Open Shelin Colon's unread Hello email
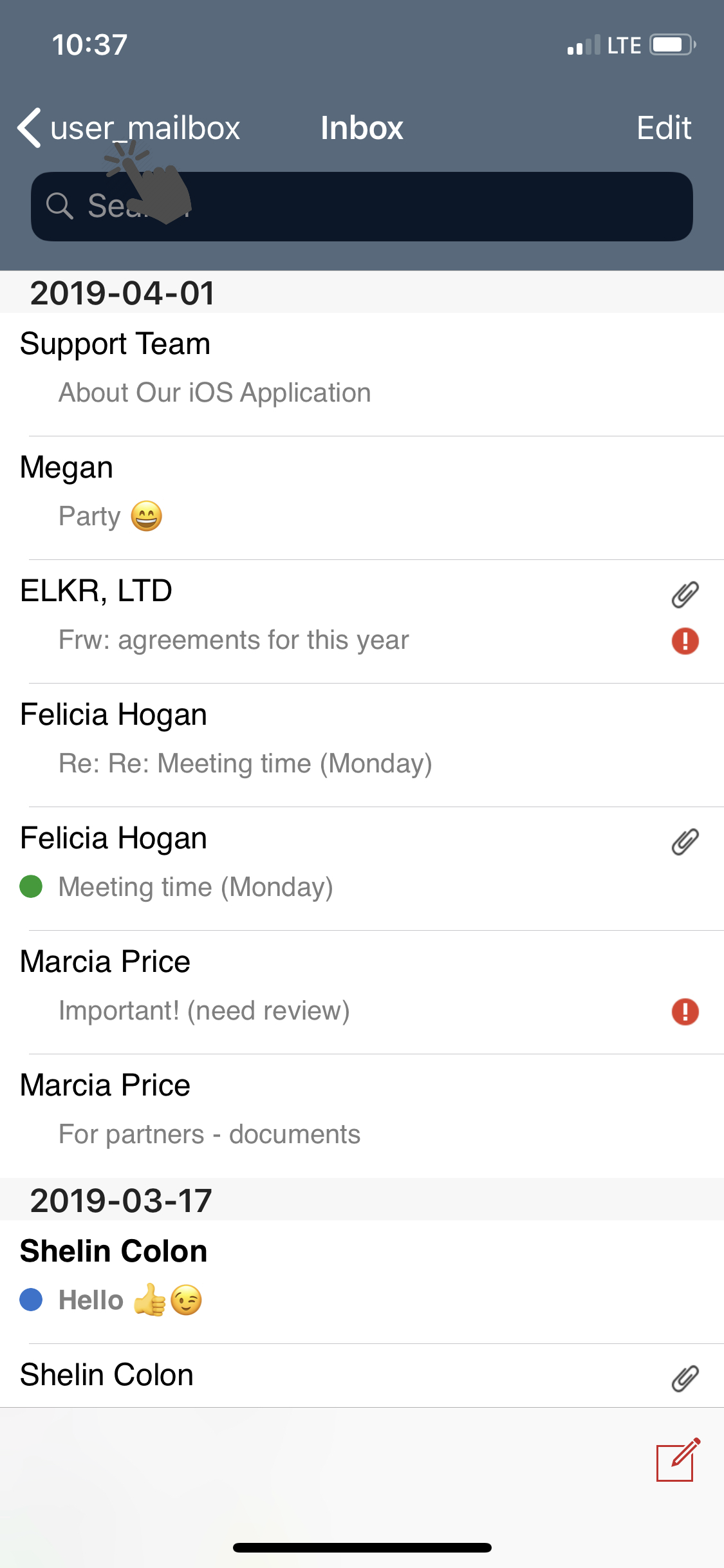The width and height of the screenshot is (724, 1568). pos(362,1282)
